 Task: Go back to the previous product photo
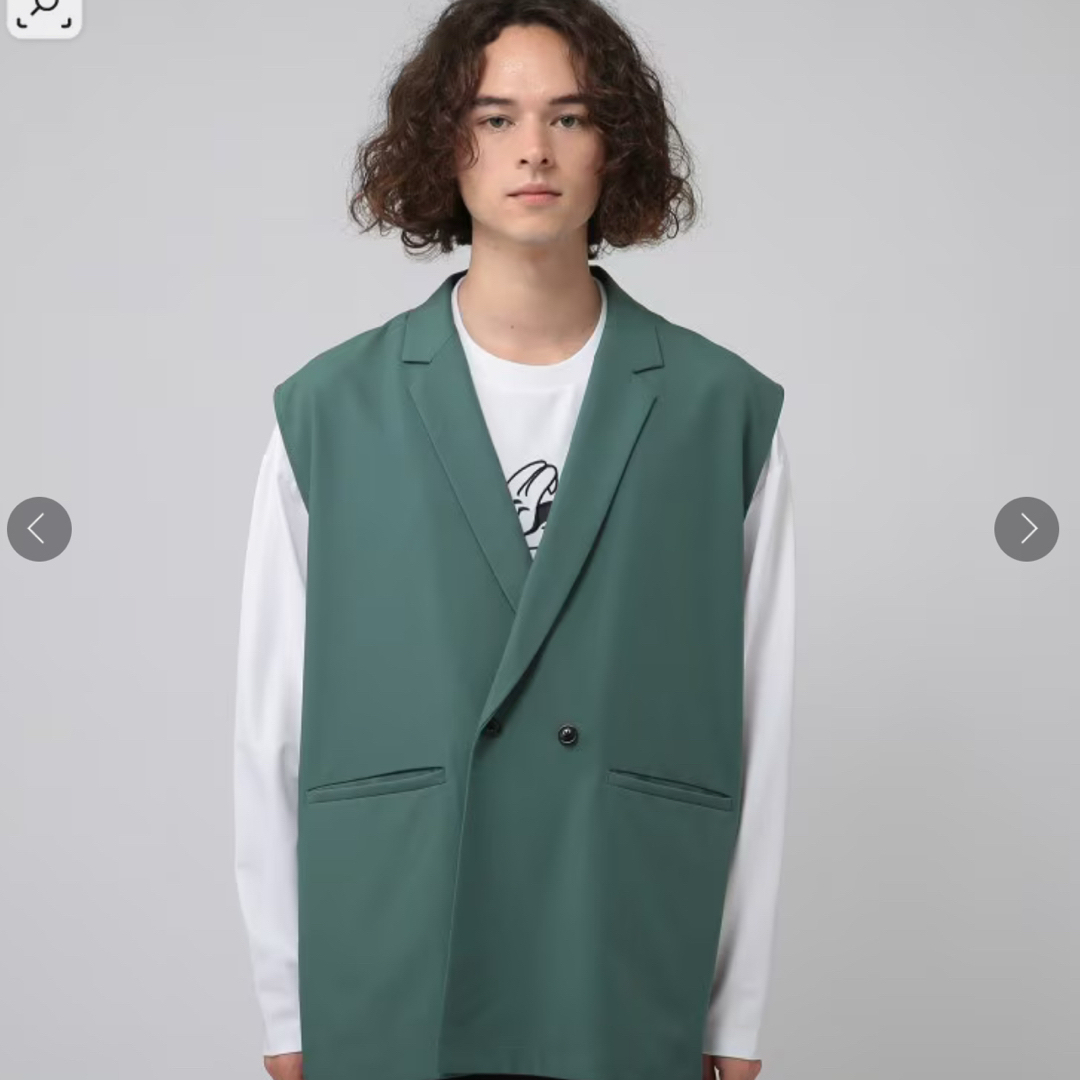[x=39, y=529]
